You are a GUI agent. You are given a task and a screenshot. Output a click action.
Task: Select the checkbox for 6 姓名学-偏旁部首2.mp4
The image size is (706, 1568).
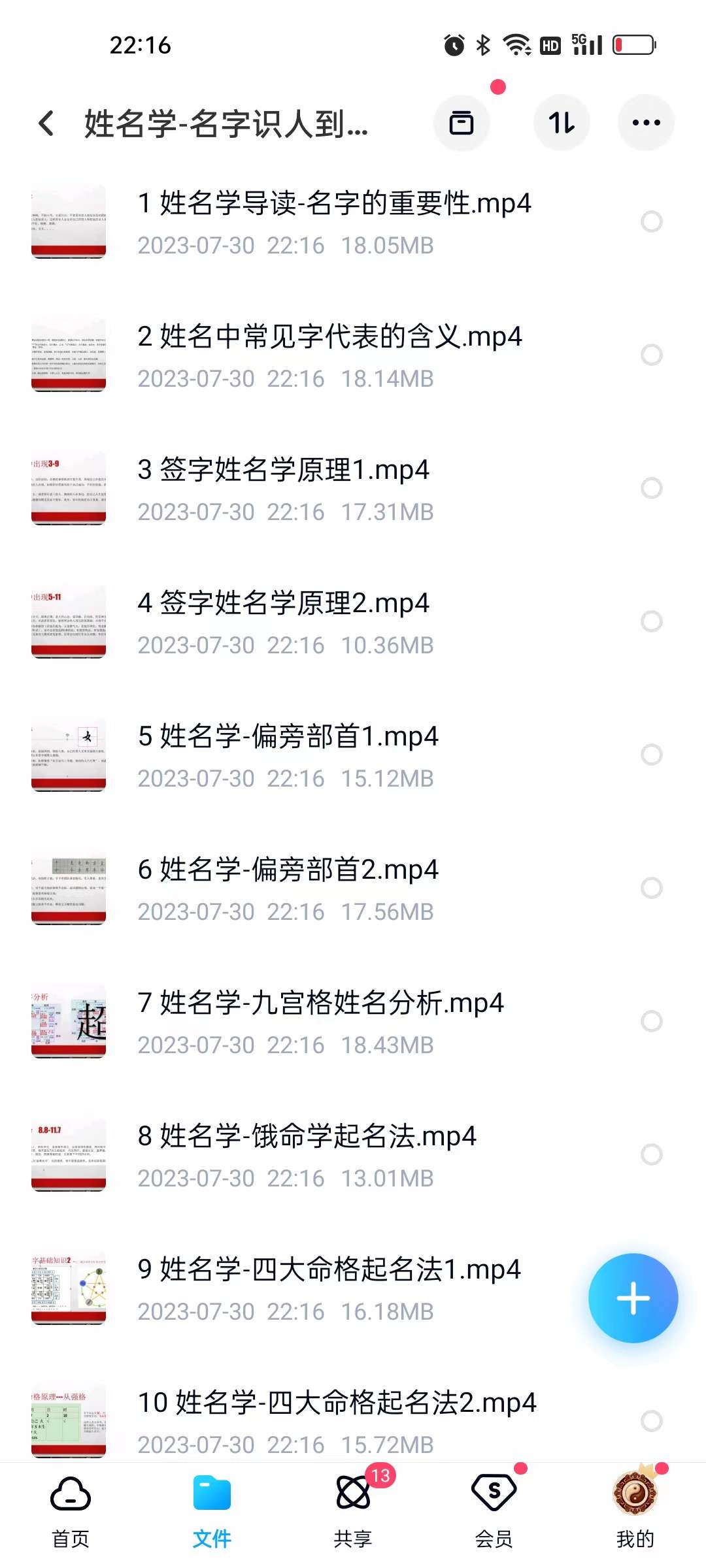(652, 888)
